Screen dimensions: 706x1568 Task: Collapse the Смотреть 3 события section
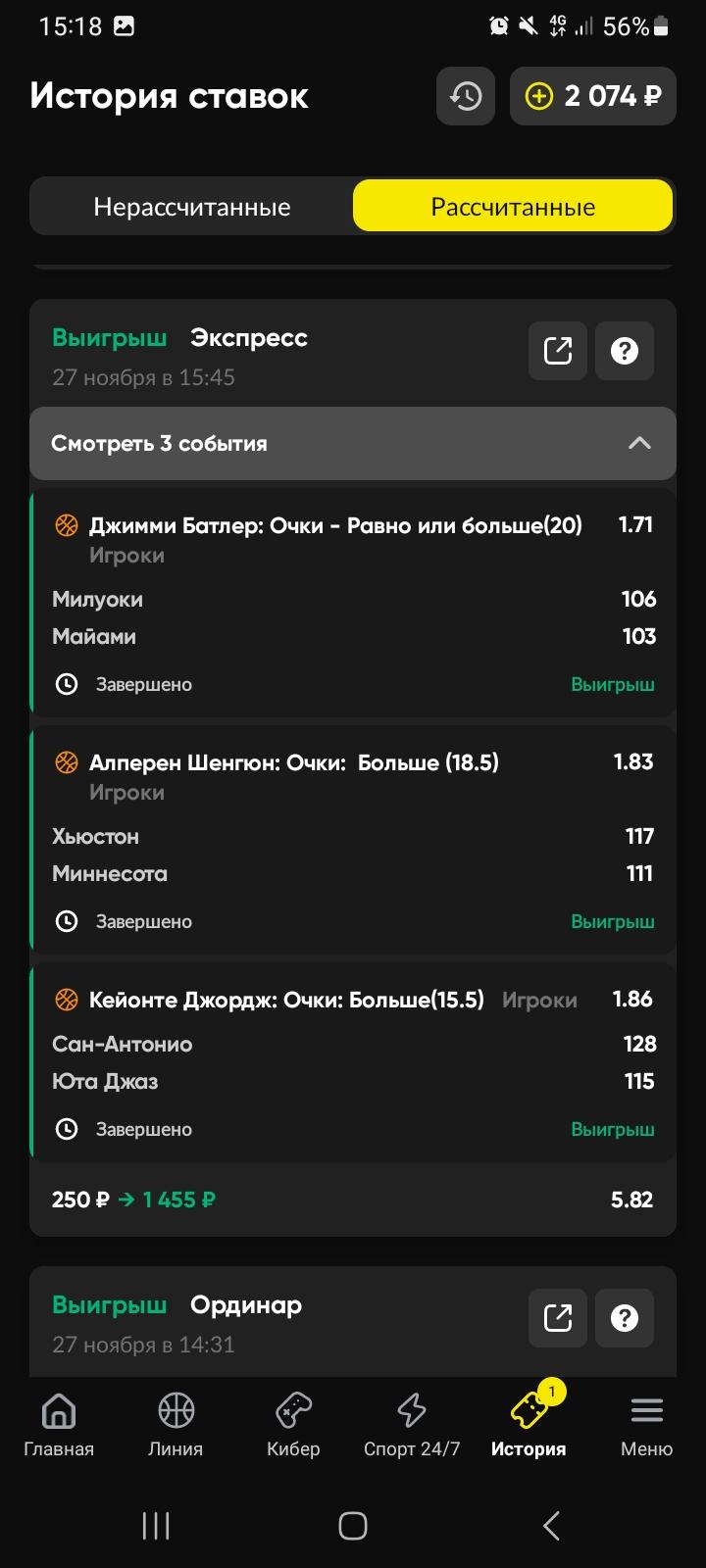(353, 444)
